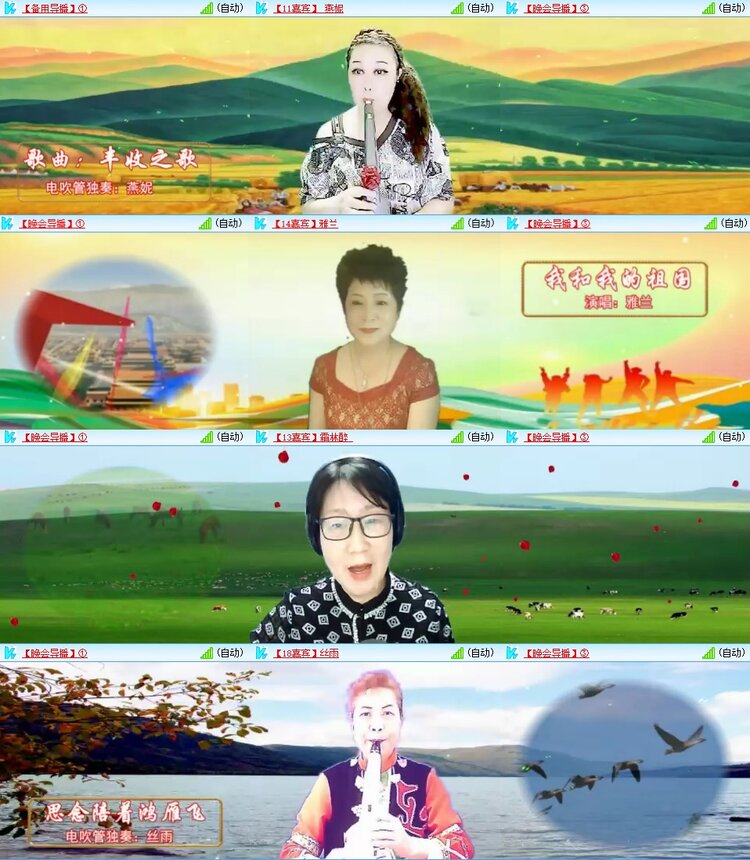Click 丝雨's video feed thumbnail
750x860 pixels.
(375, 760)
